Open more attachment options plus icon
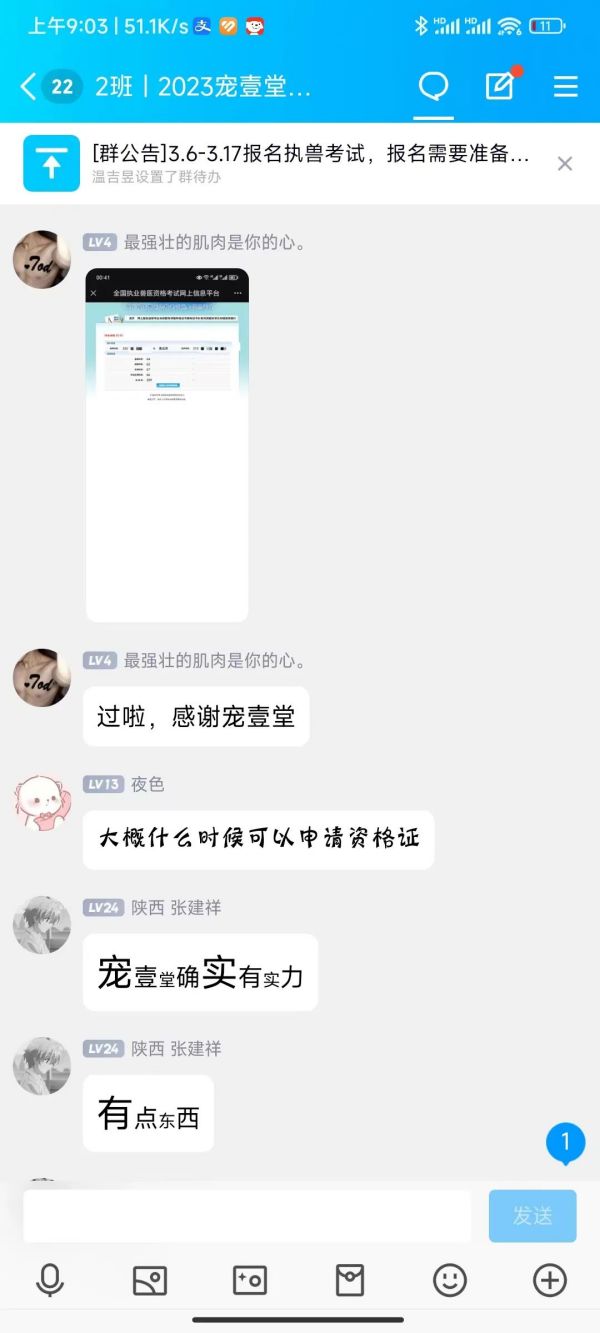 click(x=550, y=1280)
